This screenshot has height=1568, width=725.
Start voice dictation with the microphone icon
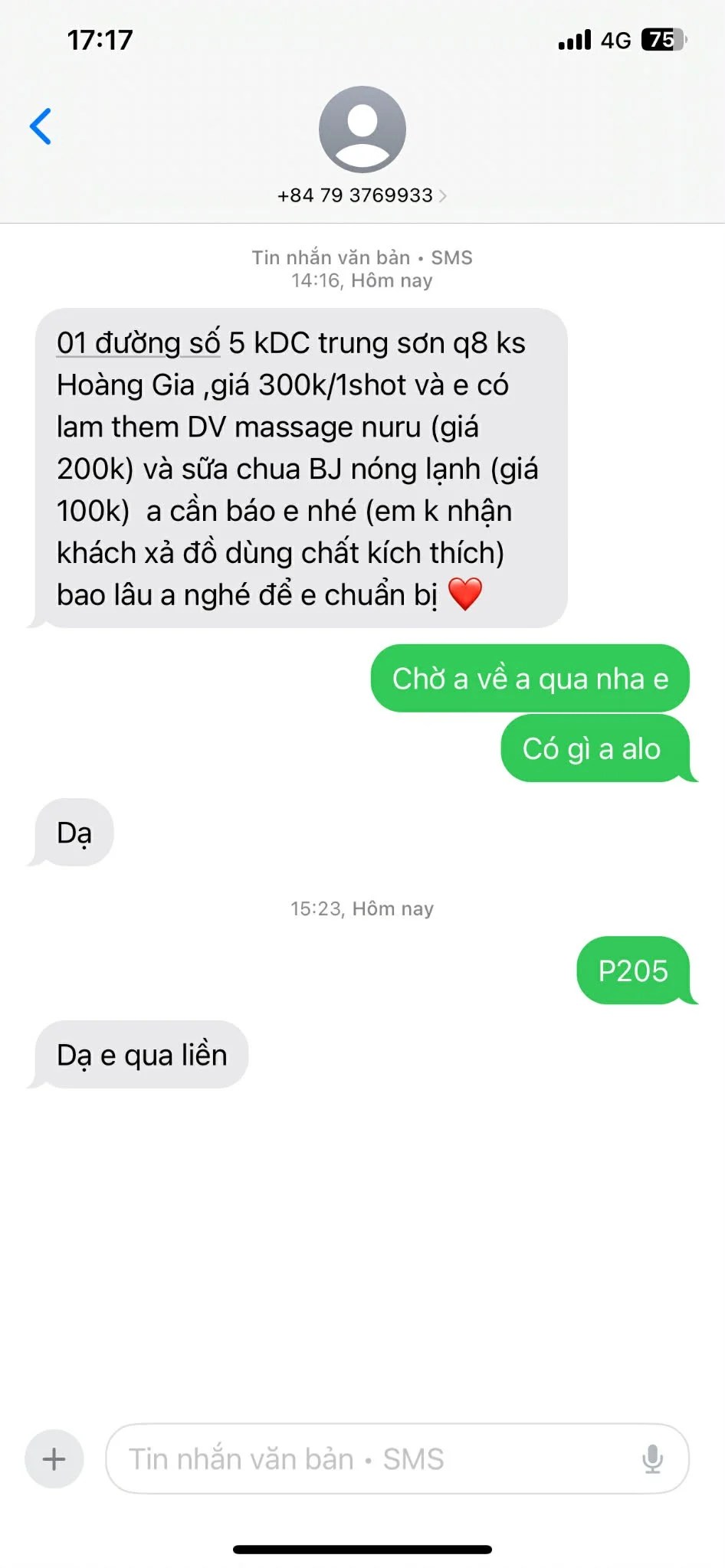point(652,1458)
